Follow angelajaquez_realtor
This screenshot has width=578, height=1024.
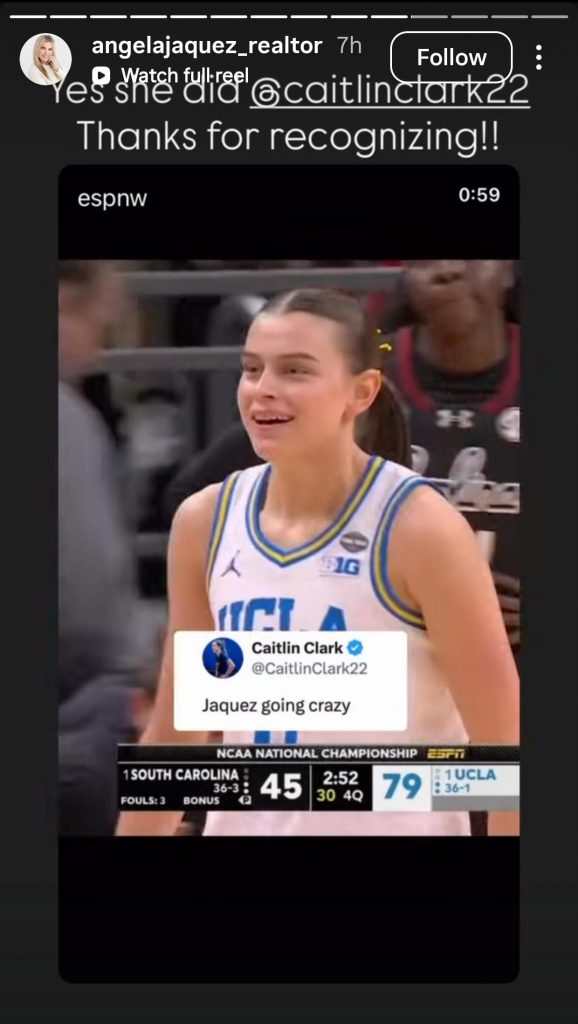tap(451, 57)
